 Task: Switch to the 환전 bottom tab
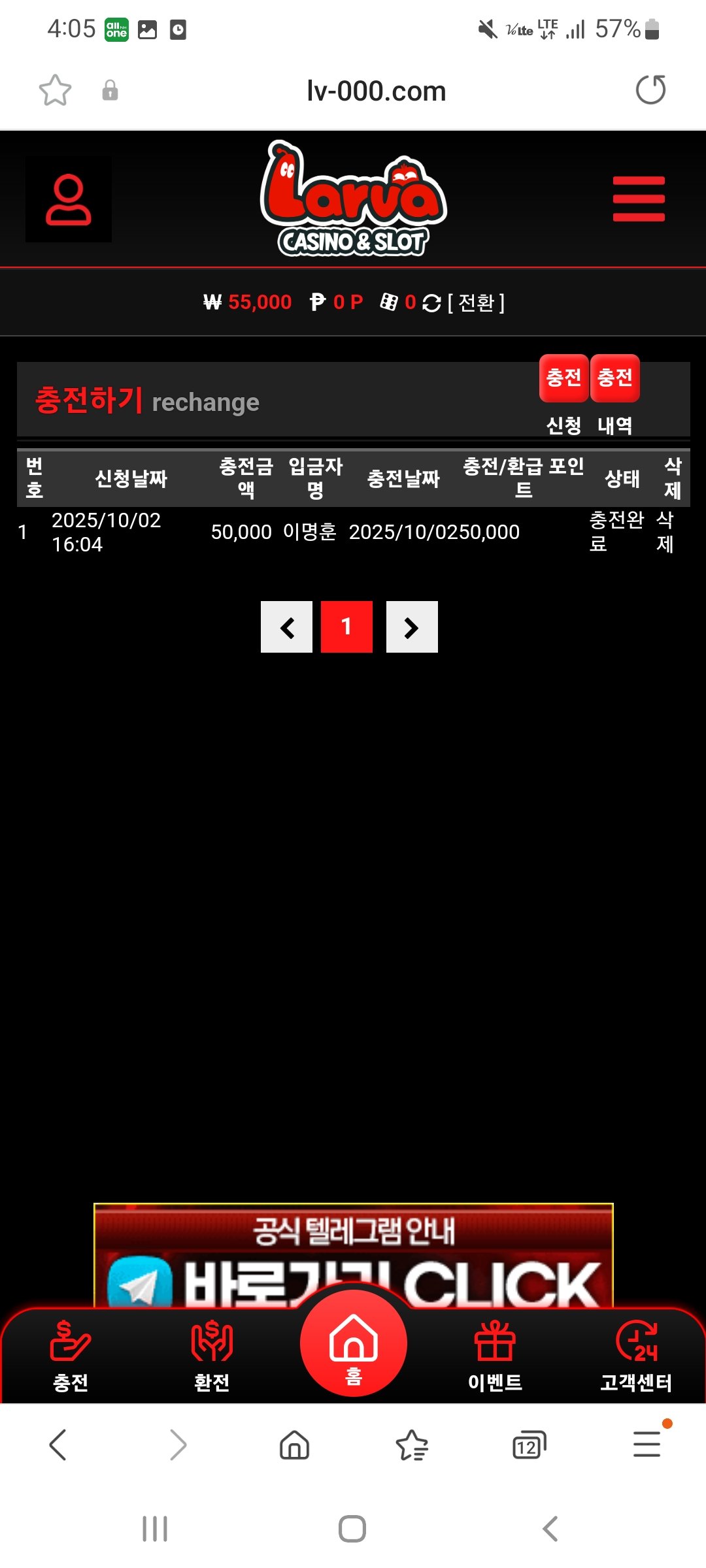[212, 1357]
